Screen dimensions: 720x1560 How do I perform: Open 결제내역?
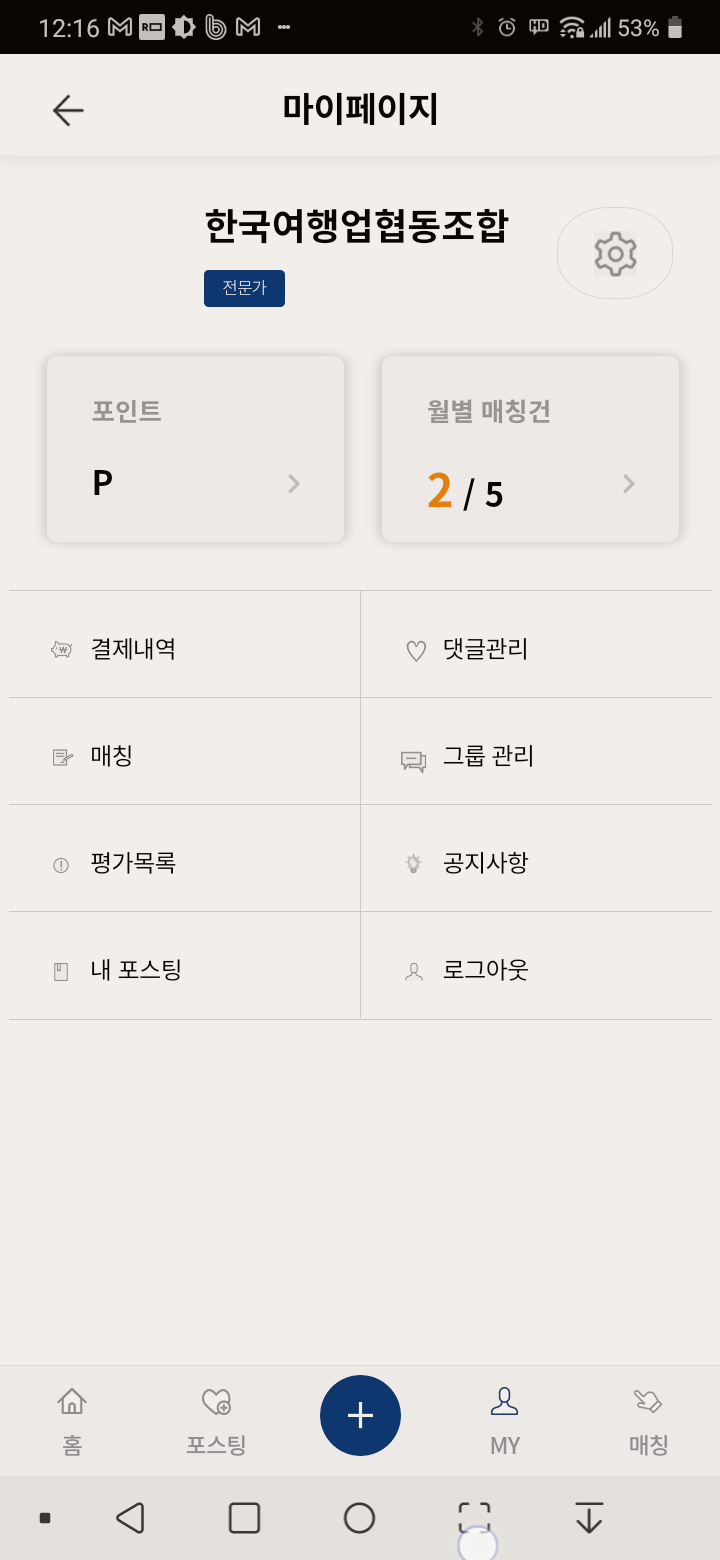[133, 649]
